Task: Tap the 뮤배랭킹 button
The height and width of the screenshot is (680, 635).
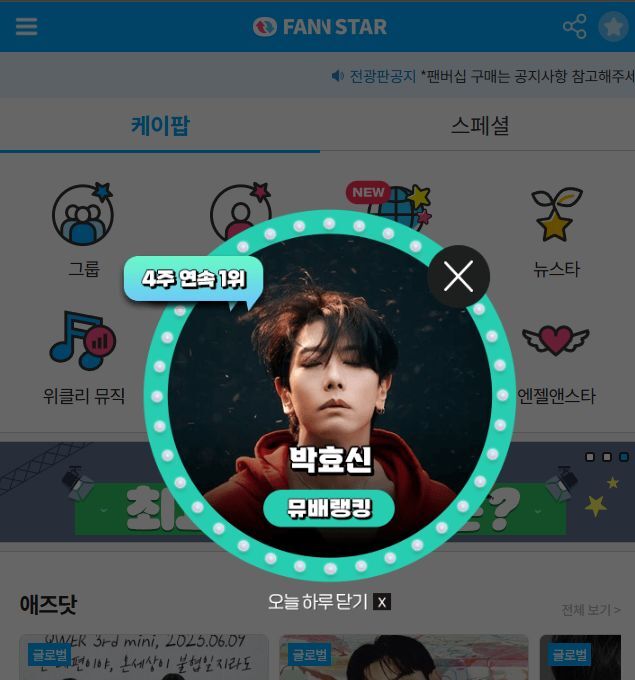Action: [329, 509]
